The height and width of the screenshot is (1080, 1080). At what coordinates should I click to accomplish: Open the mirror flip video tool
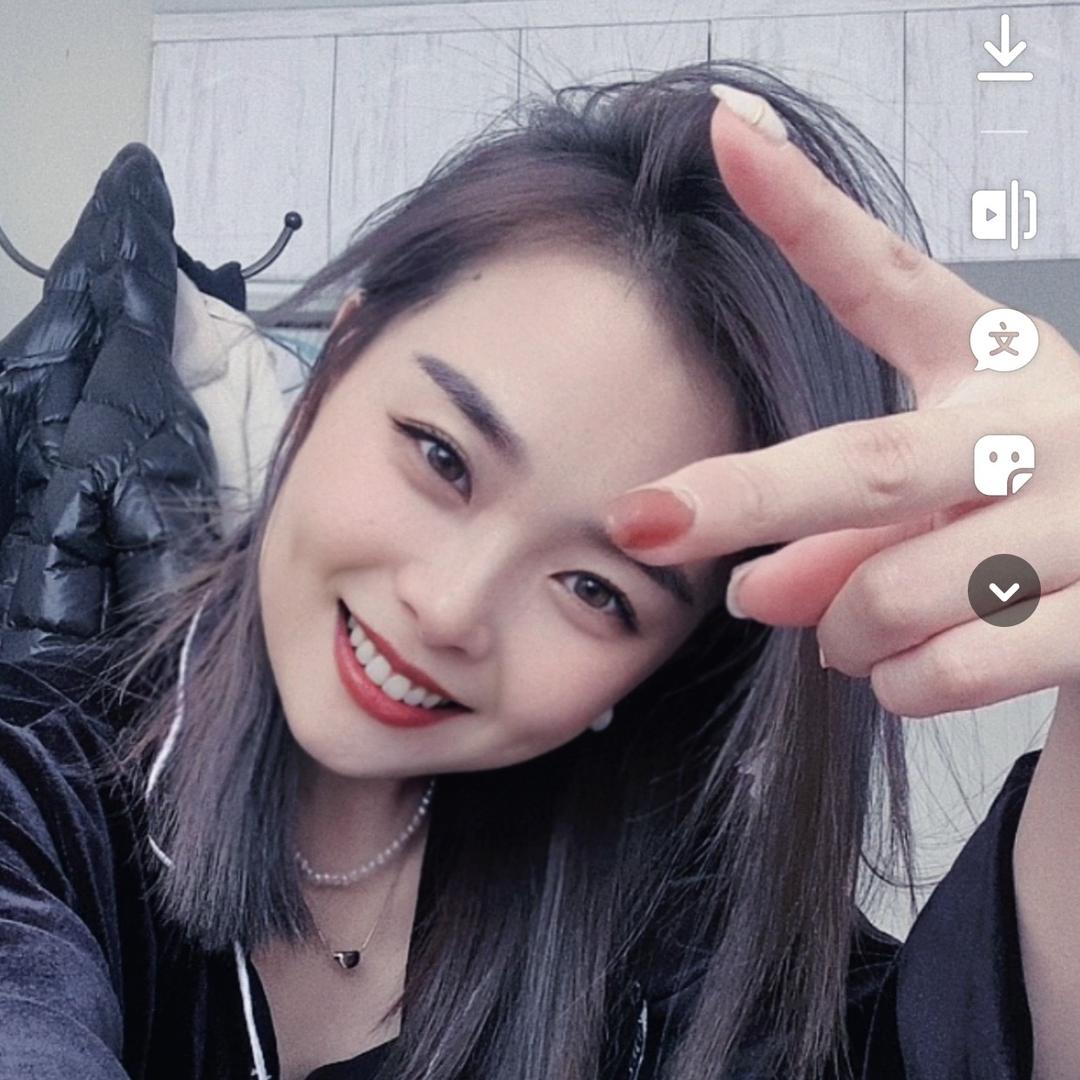point(1004,214)
